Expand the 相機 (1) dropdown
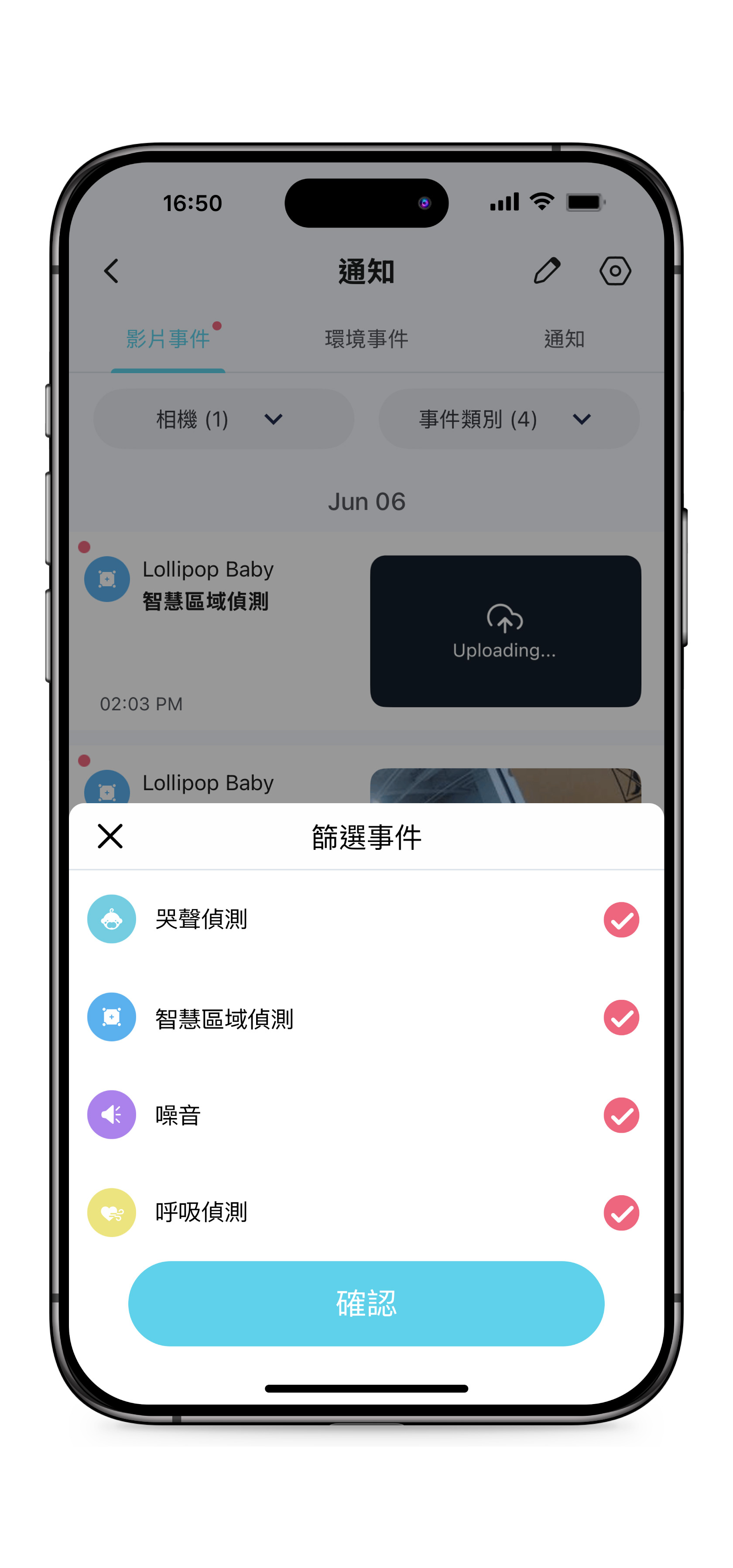The width and height of the screenshot is (733, 1568). pyautogui.click(x=223, y=419)
